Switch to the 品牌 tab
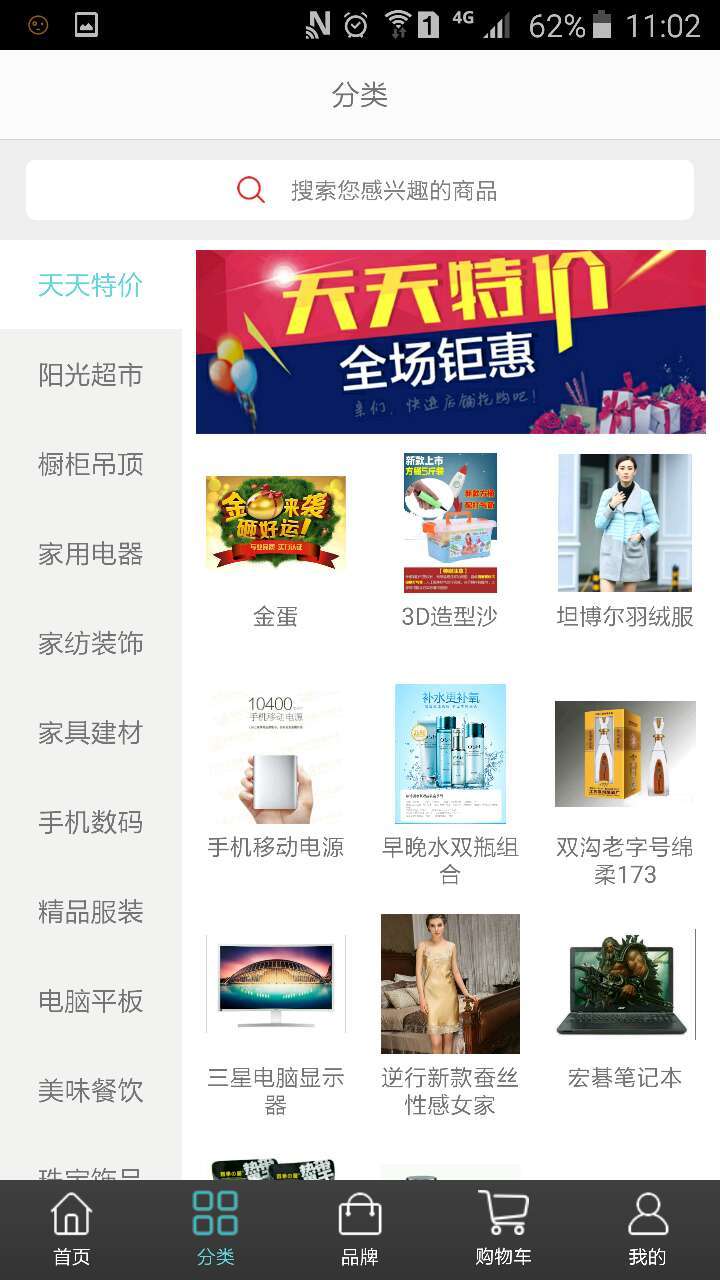Viewport: 720px width, 1280px height. [x=359, y=1229]
